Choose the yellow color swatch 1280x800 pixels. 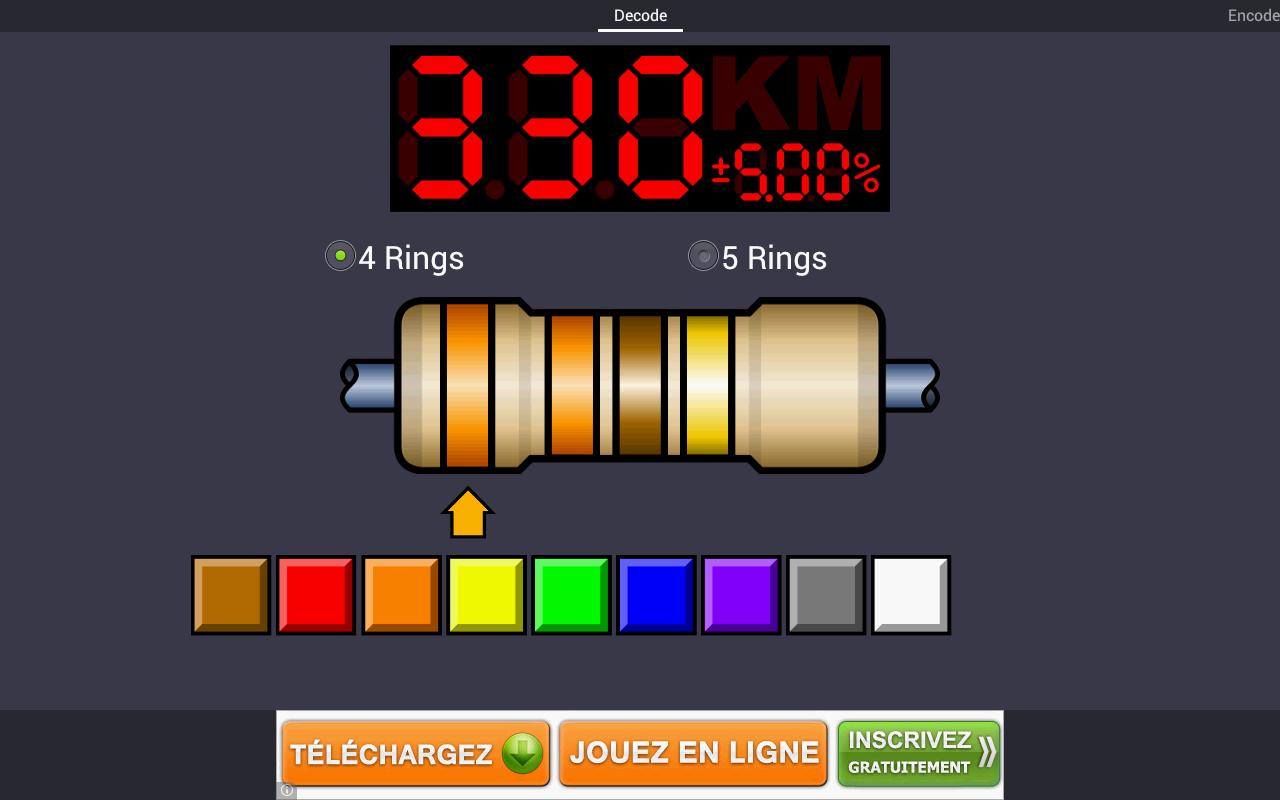[x=486, y=595]
